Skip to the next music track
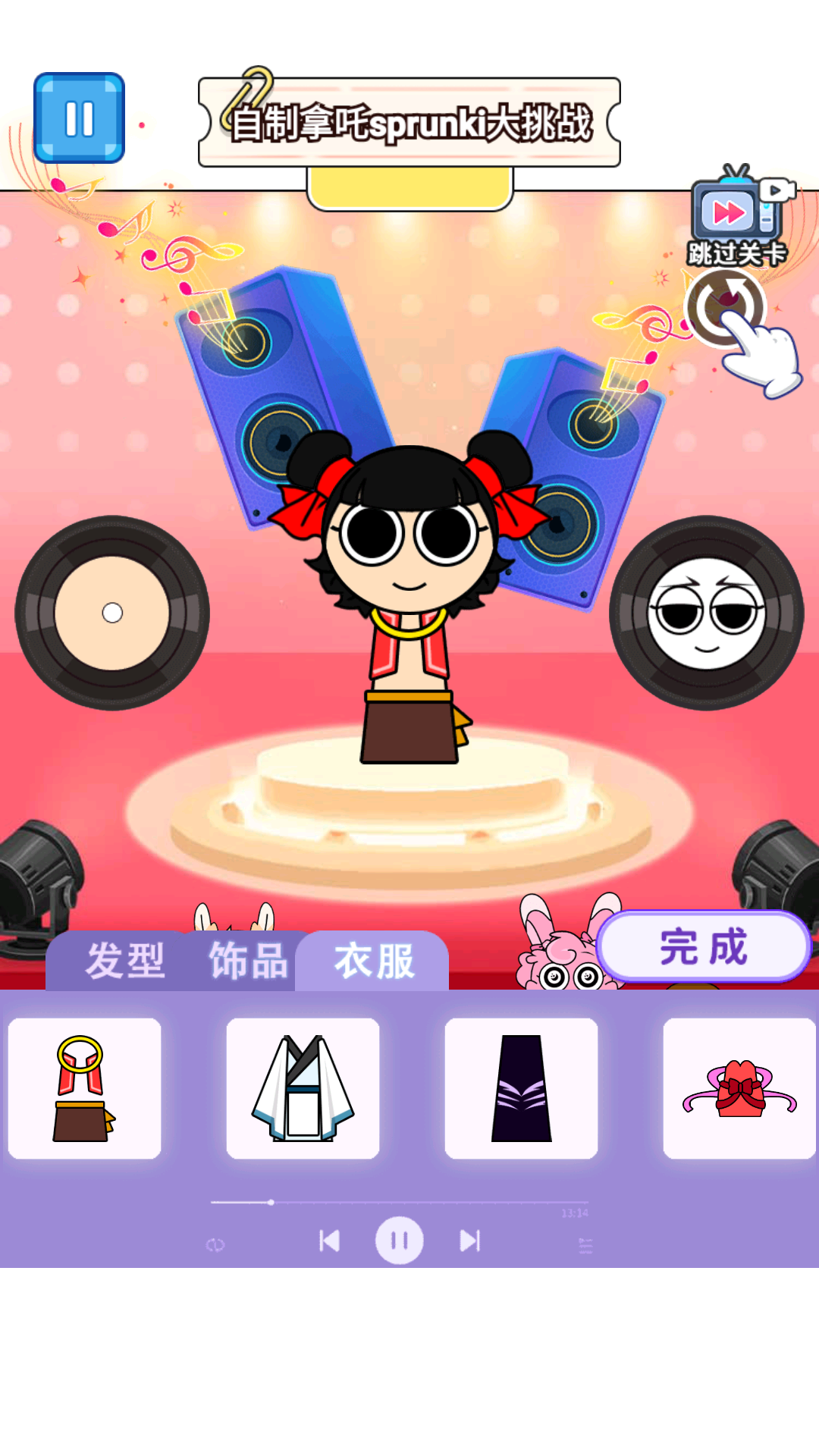The width and height of the screenshot is (819, 1456). point(470,1241)
